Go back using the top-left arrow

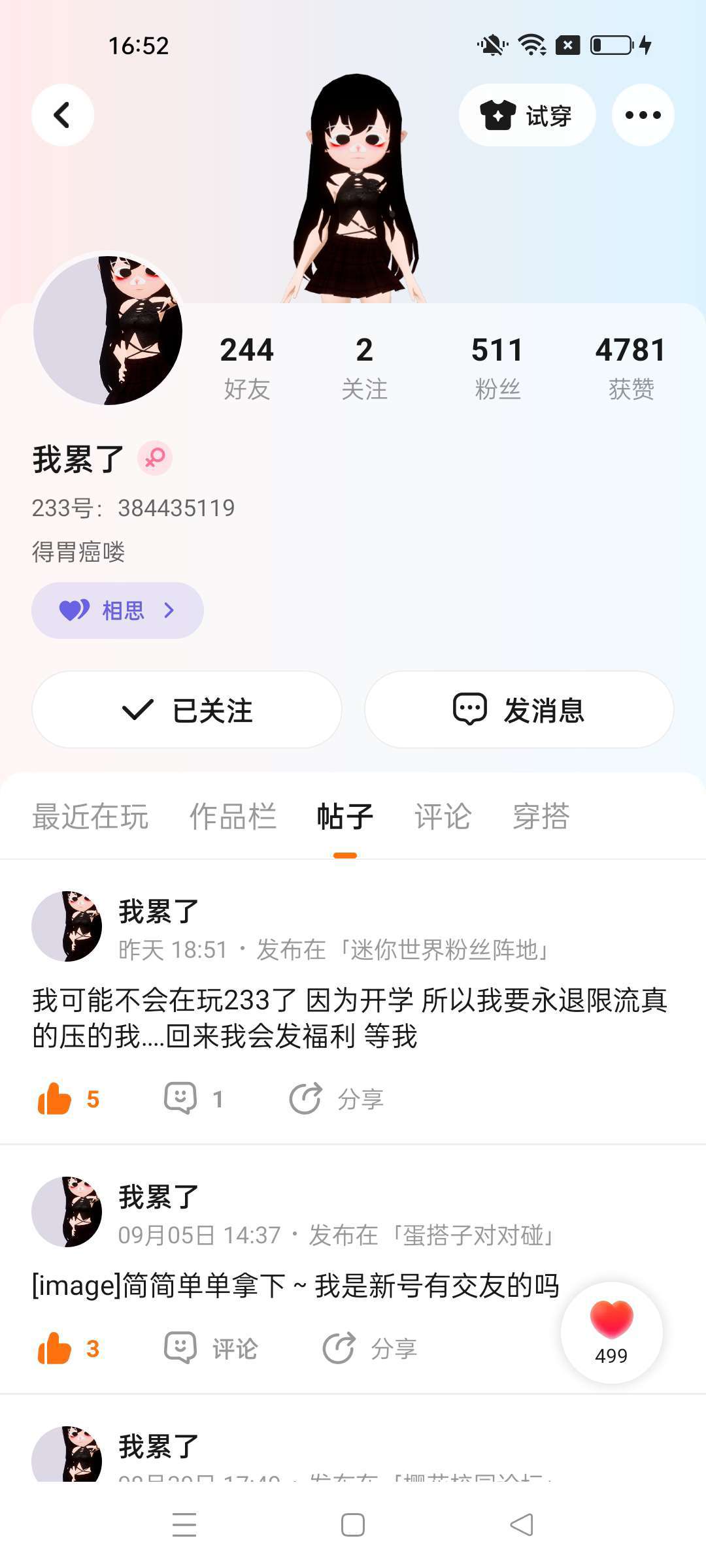[63, 115]
